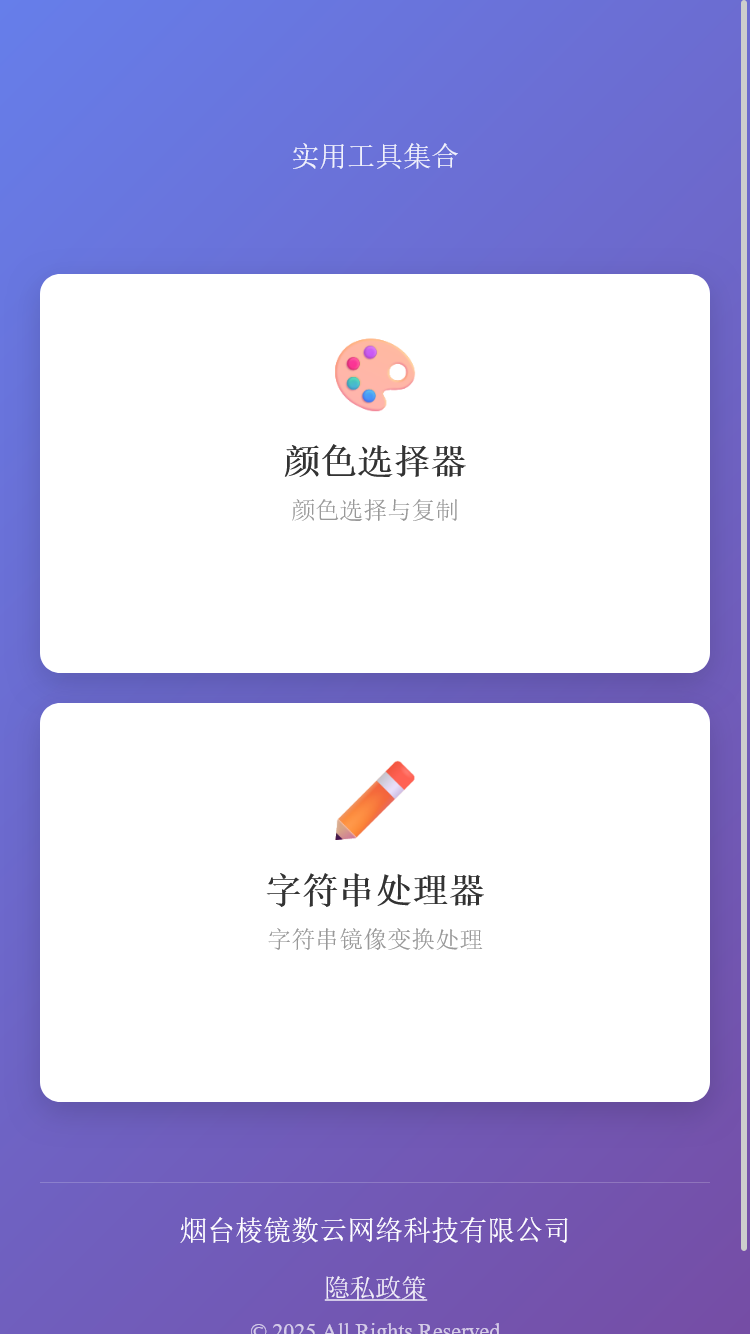Click the palette icon on the color picker card

pos(374,375)
